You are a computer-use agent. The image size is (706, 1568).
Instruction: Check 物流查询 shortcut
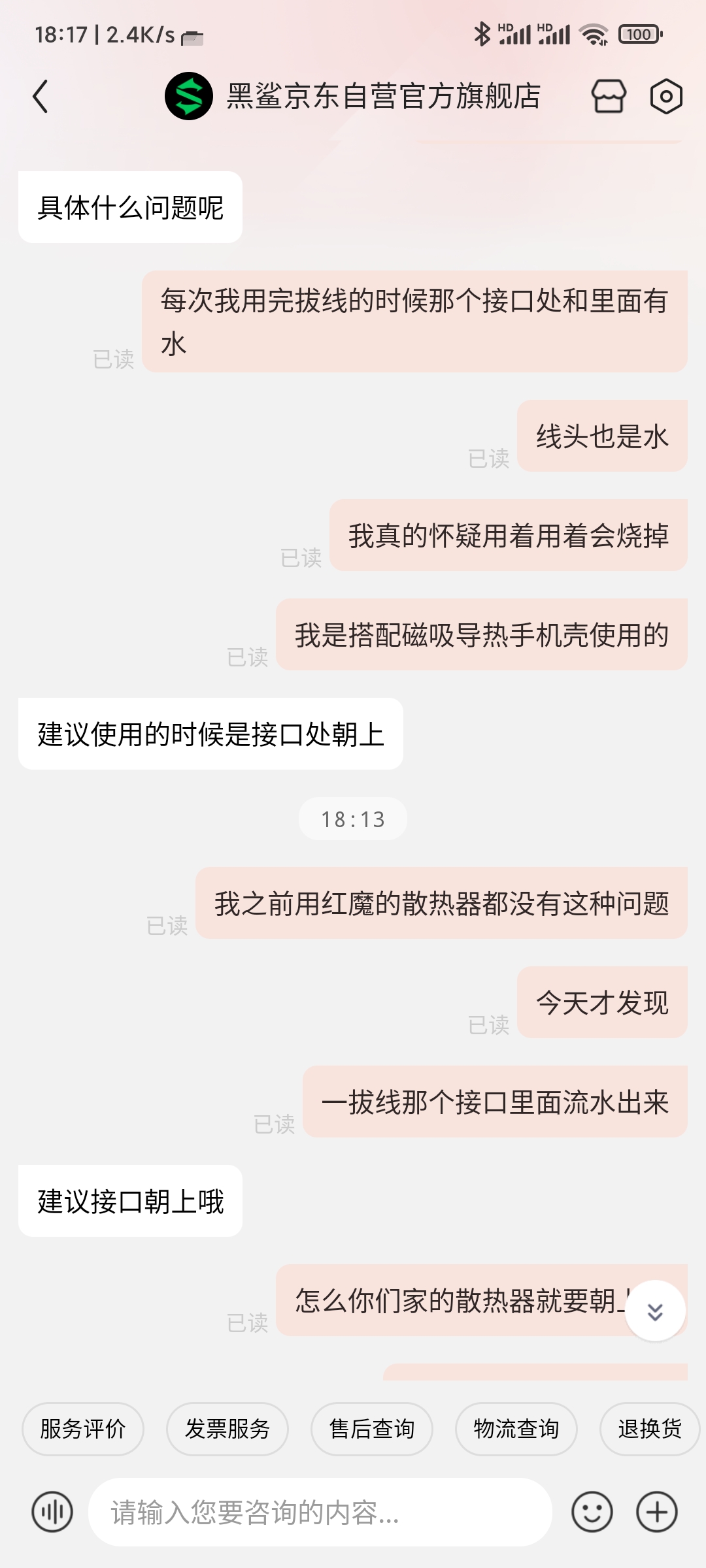point(516,1429)
